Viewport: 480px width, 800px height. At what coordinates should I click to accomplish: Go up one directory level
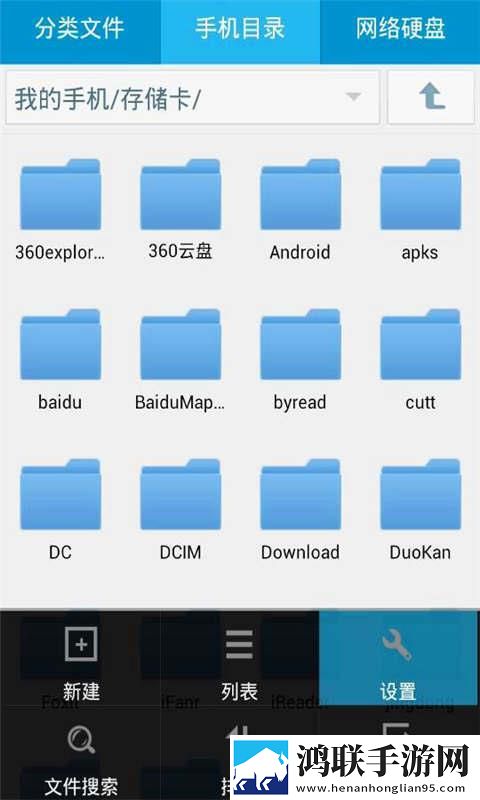pyautogui.click(x=431, y=97)
